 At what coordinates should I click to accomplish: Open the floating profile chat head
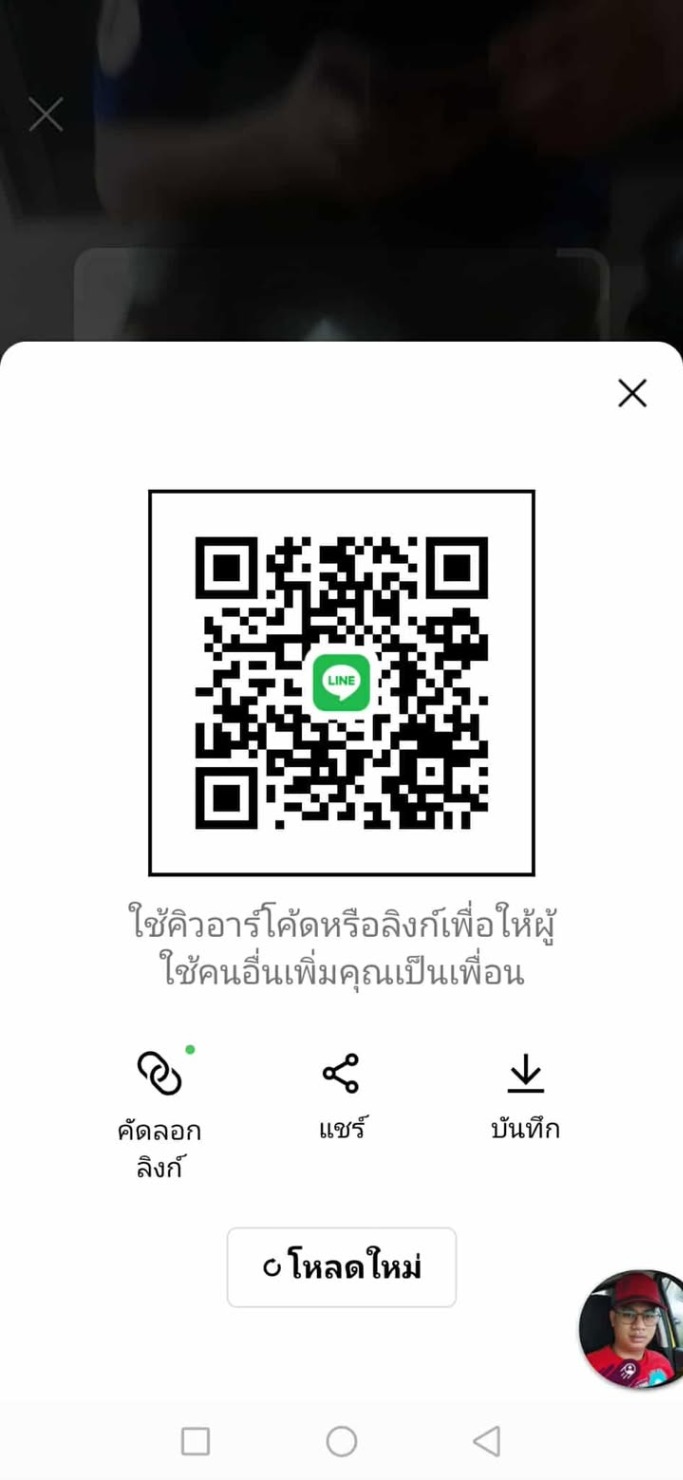632,1330
